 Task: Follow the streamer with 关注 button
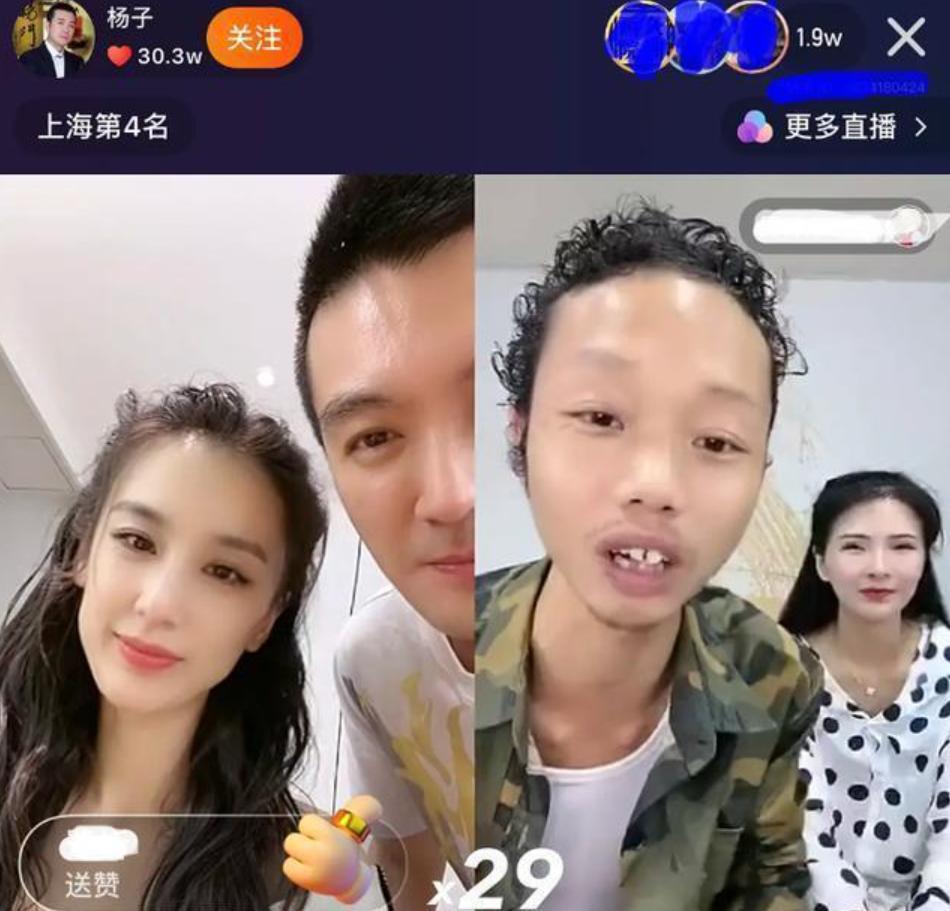(253, 38)
